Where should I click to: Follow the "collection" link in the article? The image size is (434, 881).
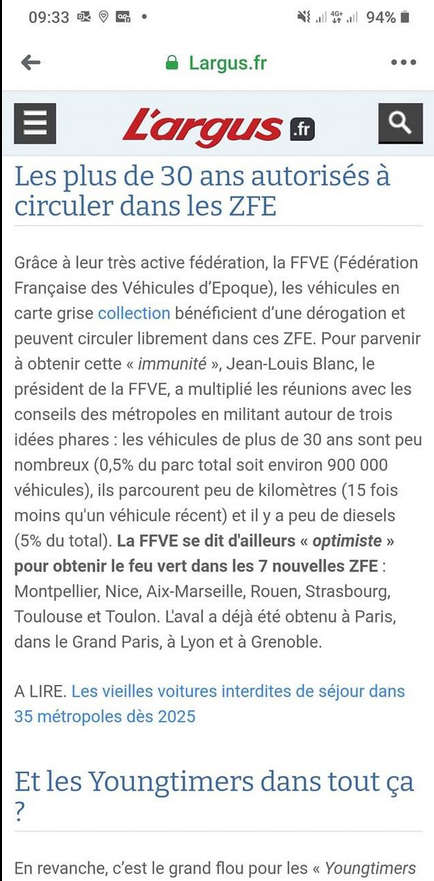134,313
